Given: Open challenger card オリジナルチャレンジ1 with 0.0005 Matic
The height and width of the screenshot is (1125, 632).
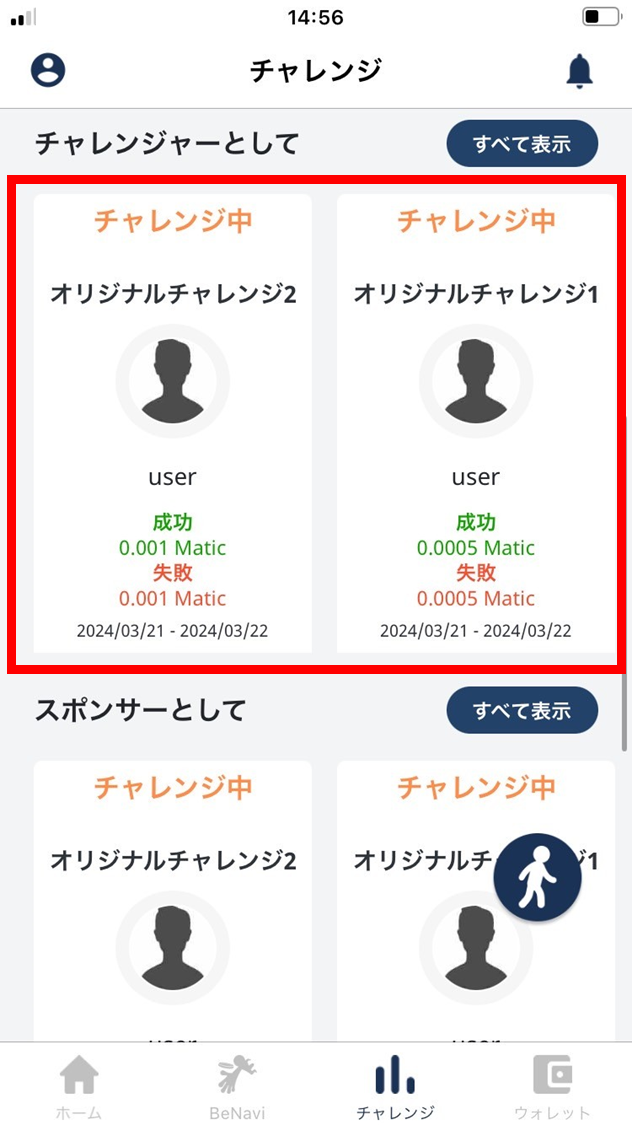Looking at the screenshot, I should [476, 423].
